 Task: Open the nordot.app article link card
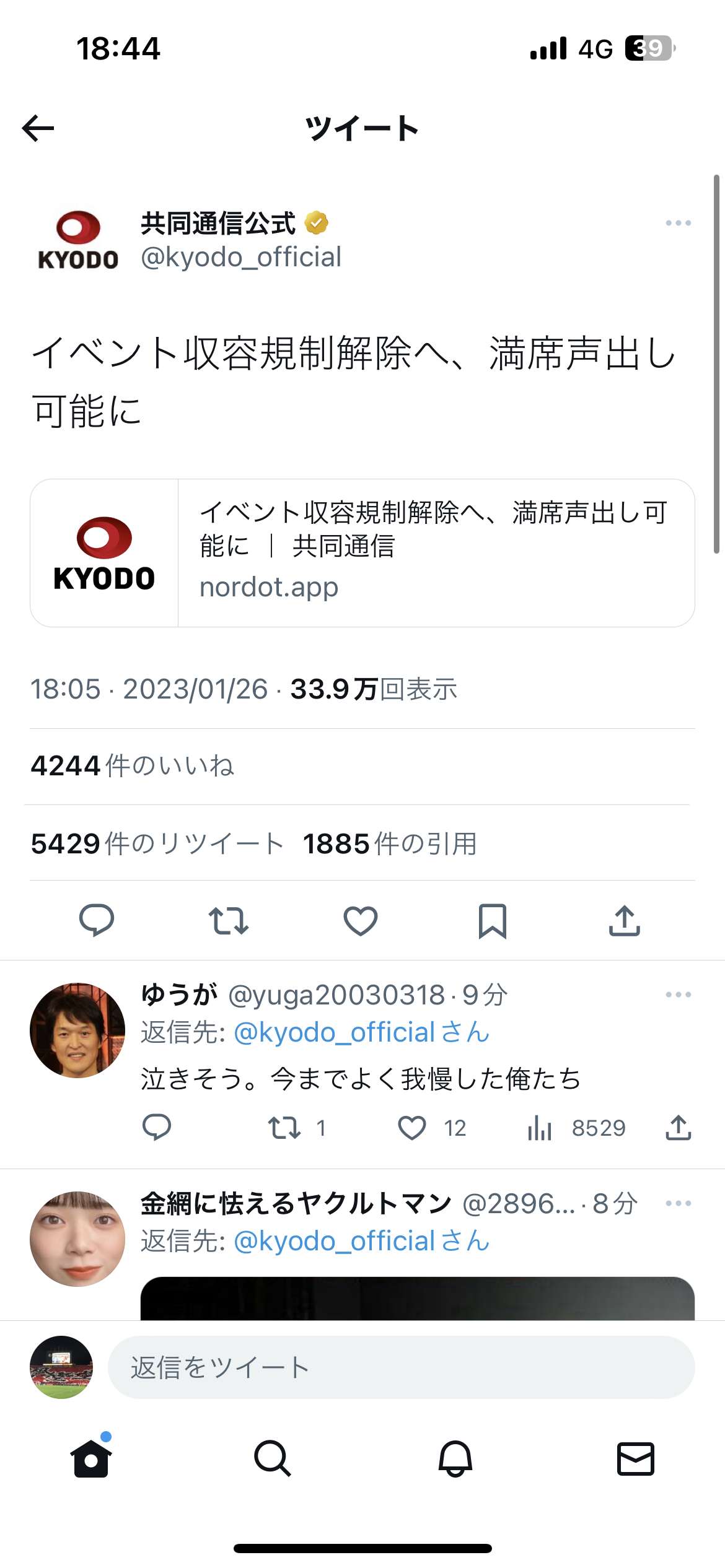362,552
